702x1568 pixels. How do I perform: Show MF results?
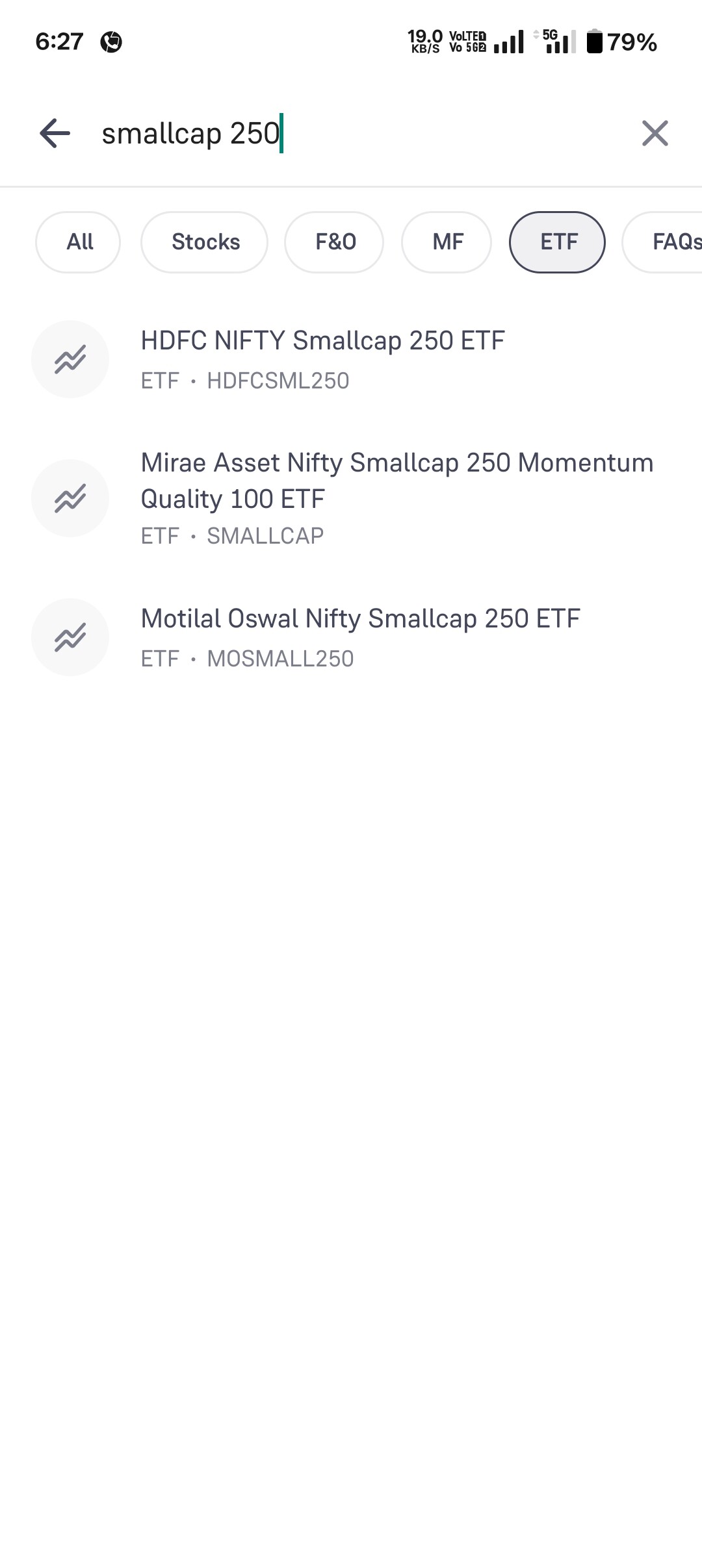[447, 242]
